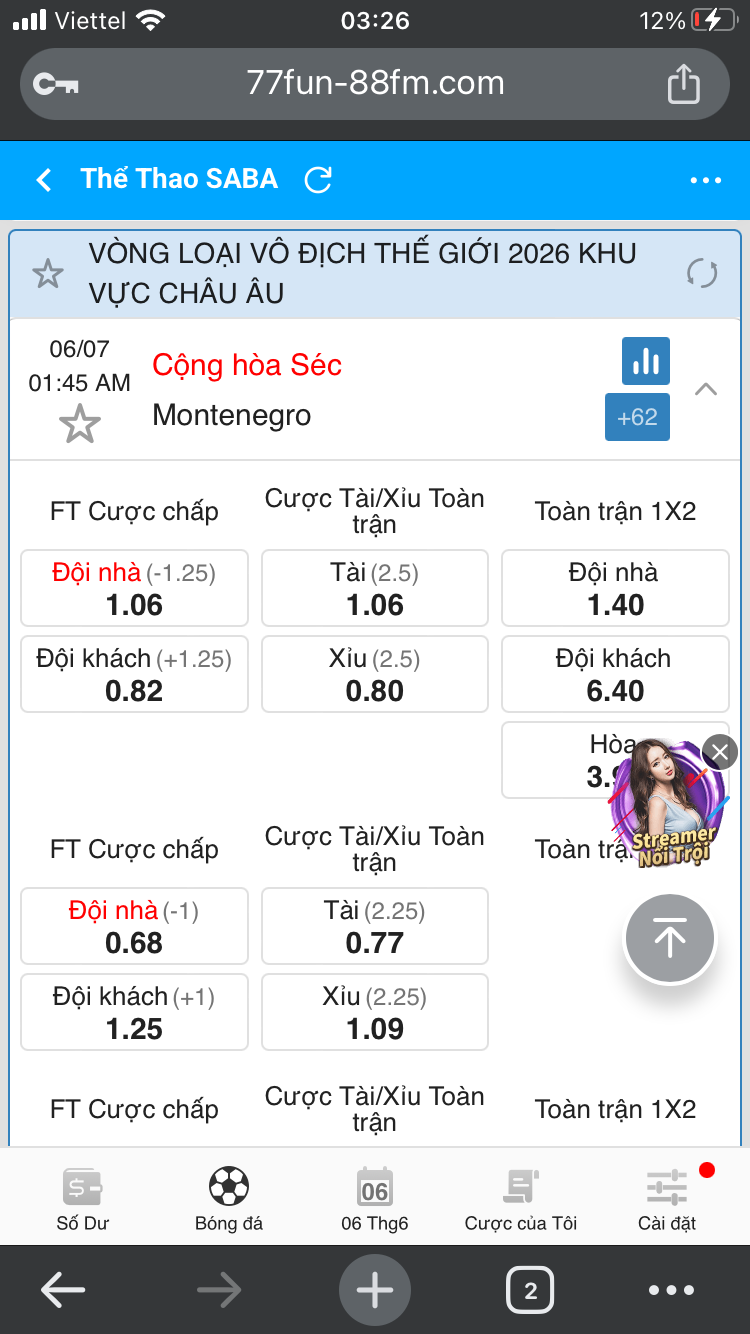Select Đội nhà (-1.25) handicap at 1.06
The width and height of the screenshot is (750, 1334).
134,588
